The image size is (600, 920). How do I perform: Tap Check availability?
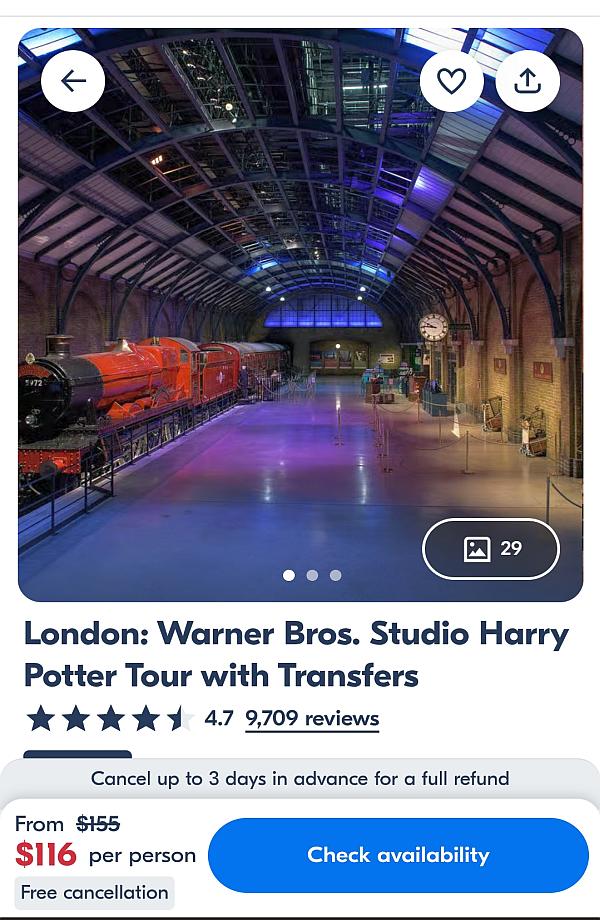[398, 855]
